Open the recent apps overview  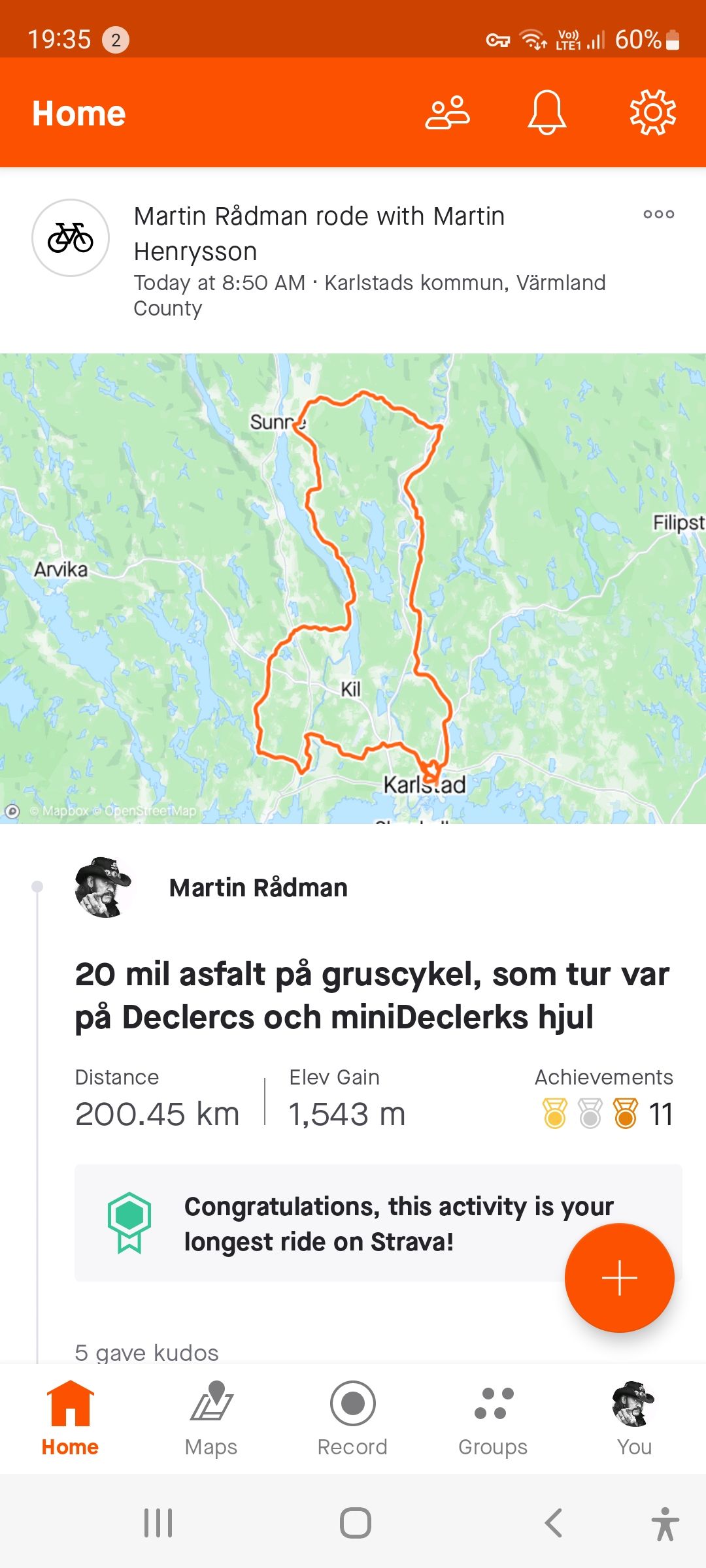pyautogui.click(x=158, y=1523)
